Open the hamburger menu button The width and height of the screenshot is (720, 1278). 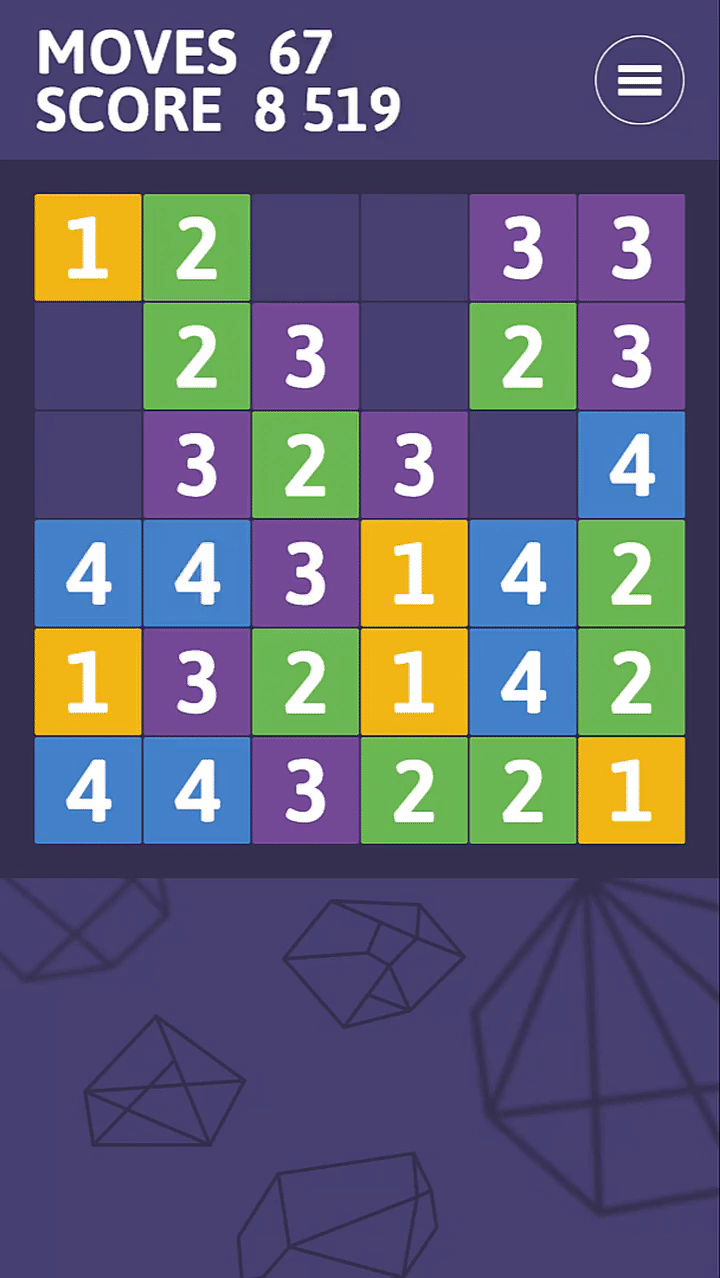[x=639, y=80]
